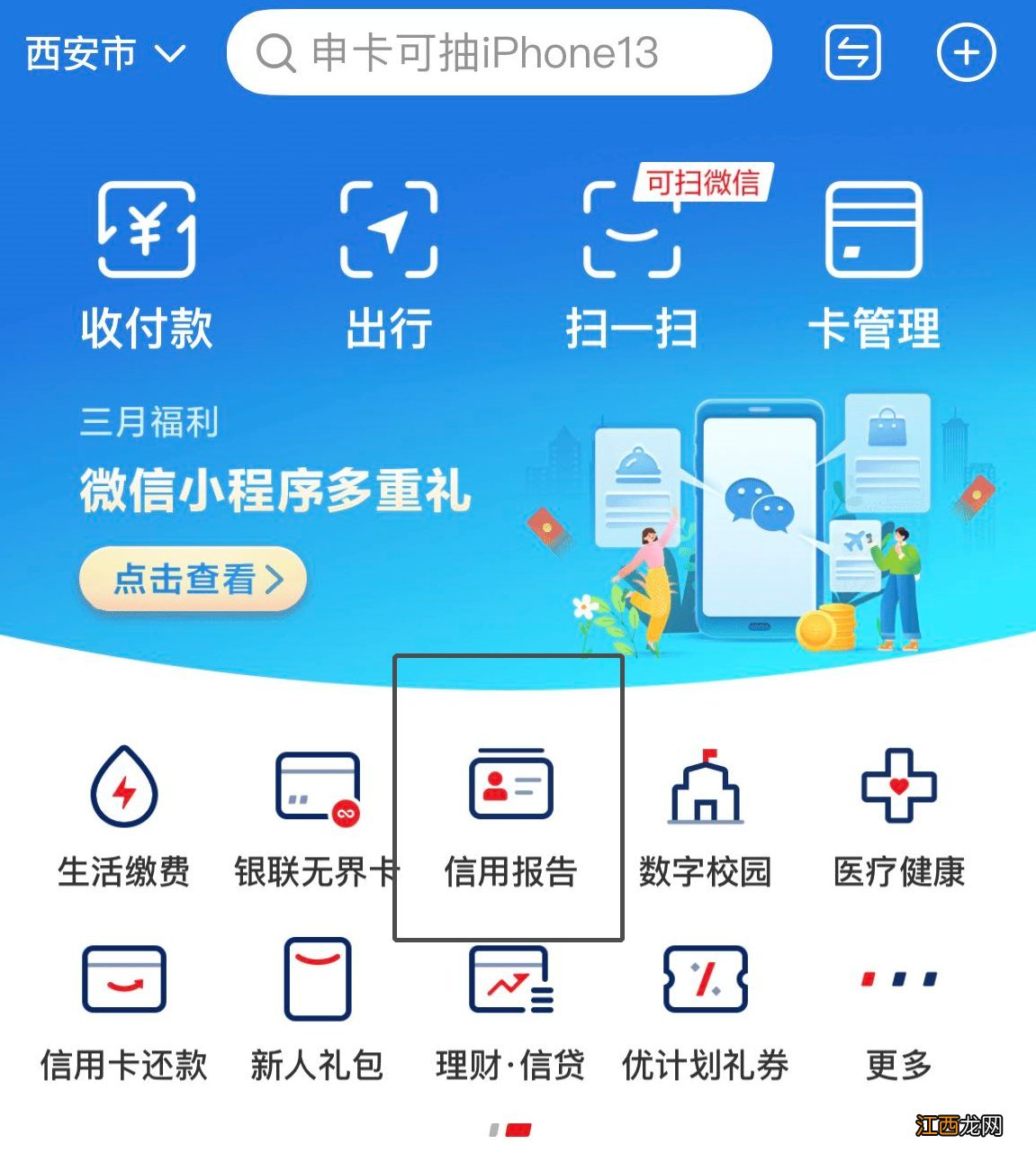Screen dimensions: 1036x1153
Task: Tap the 优计划礼券 coupon icon
Action: click(706, 1013)
